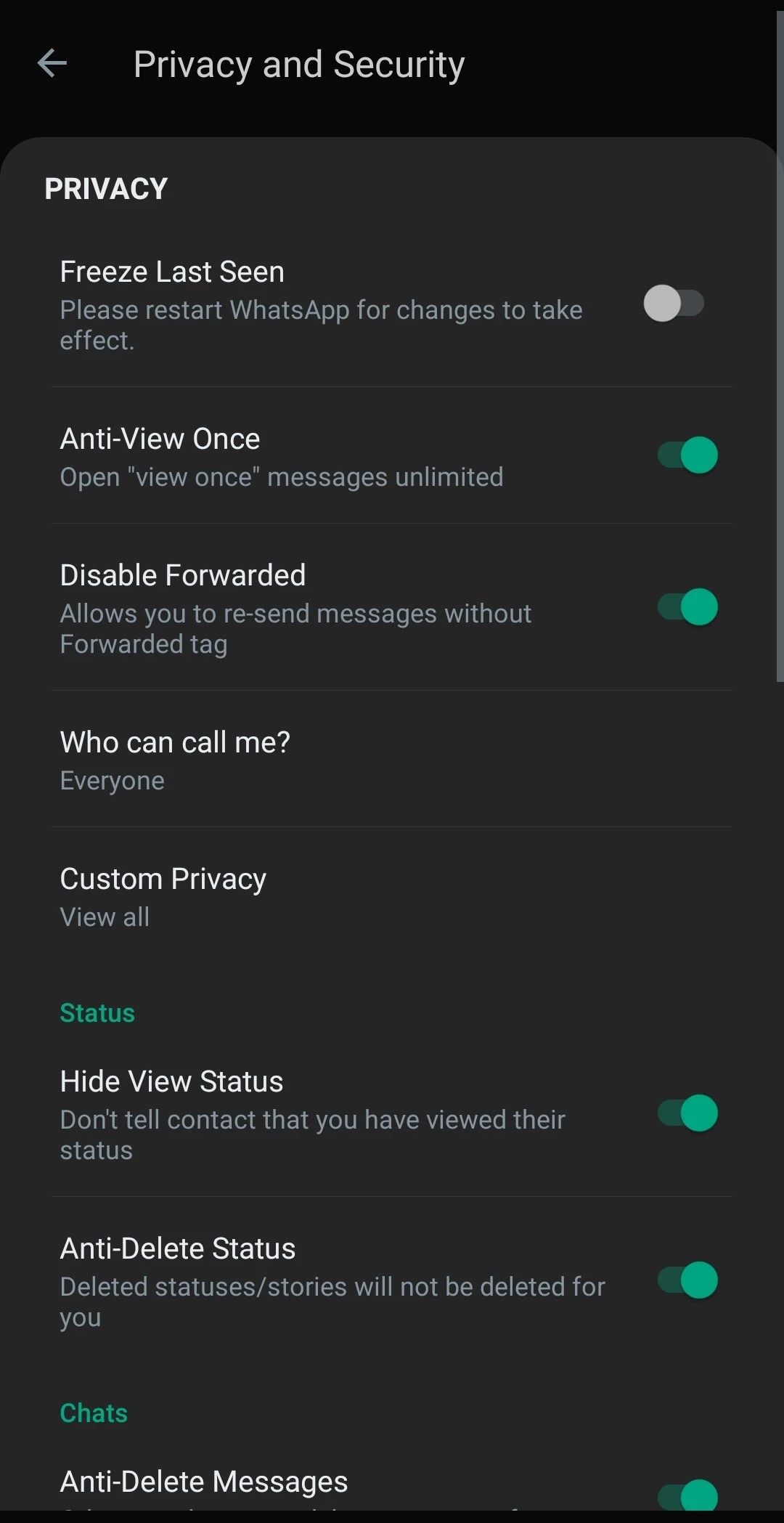This screenshot has width=784, height=1523.
Task: Open Custom Privacy options
Action: click(x=392, y=896)
